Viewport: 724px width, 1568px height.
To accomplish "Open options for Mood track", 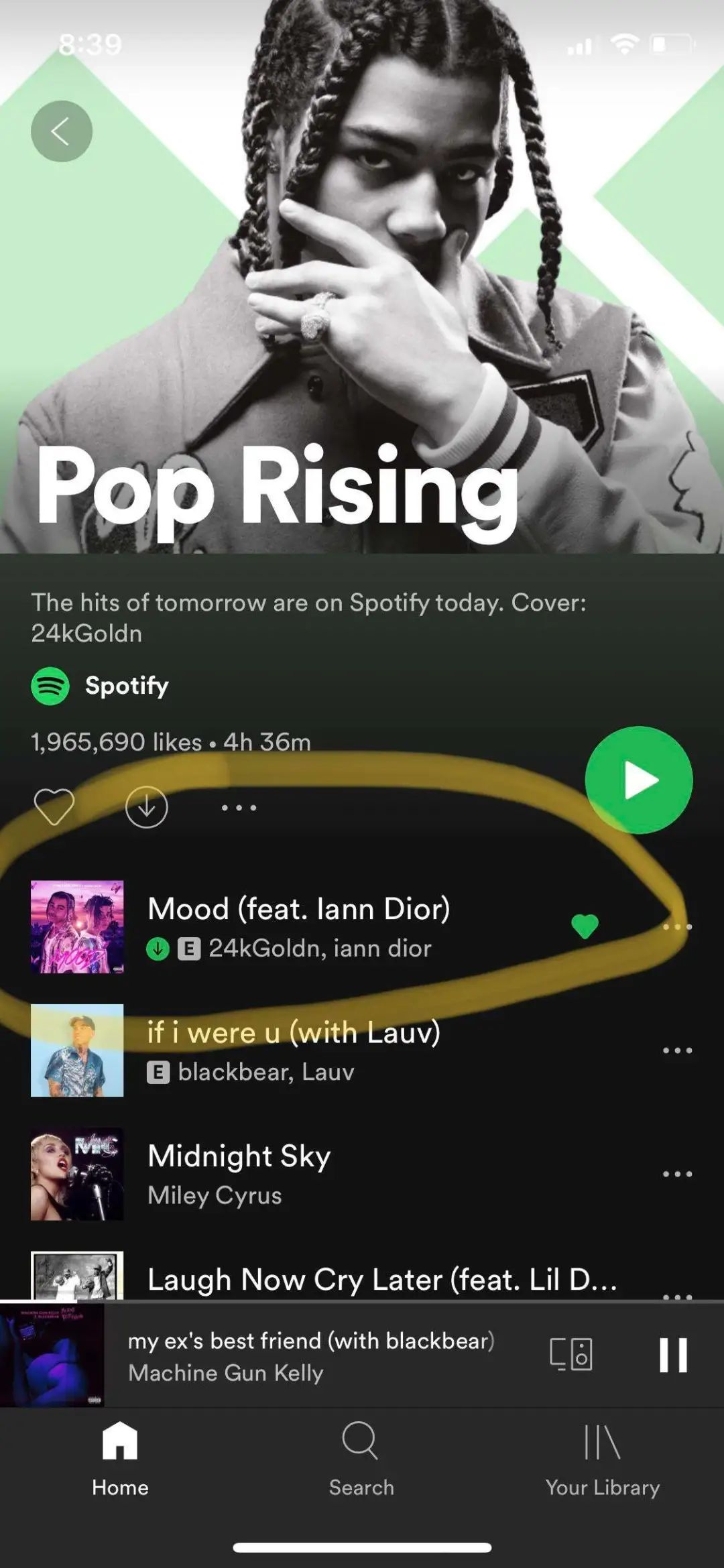I will point(677,926).
